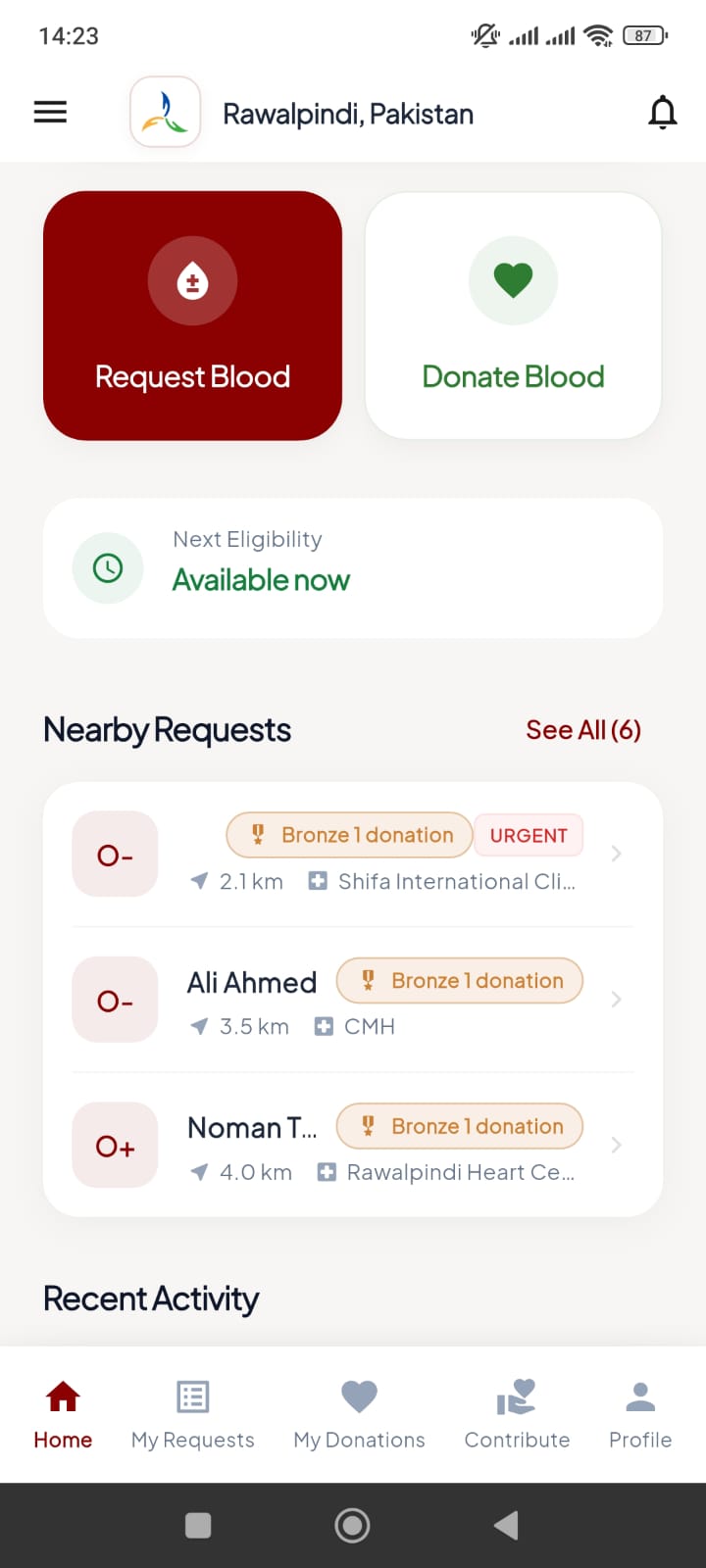Open the Contribute tab
The height and width of the screenshot is (1568, 706).
tap(517, 1411)
